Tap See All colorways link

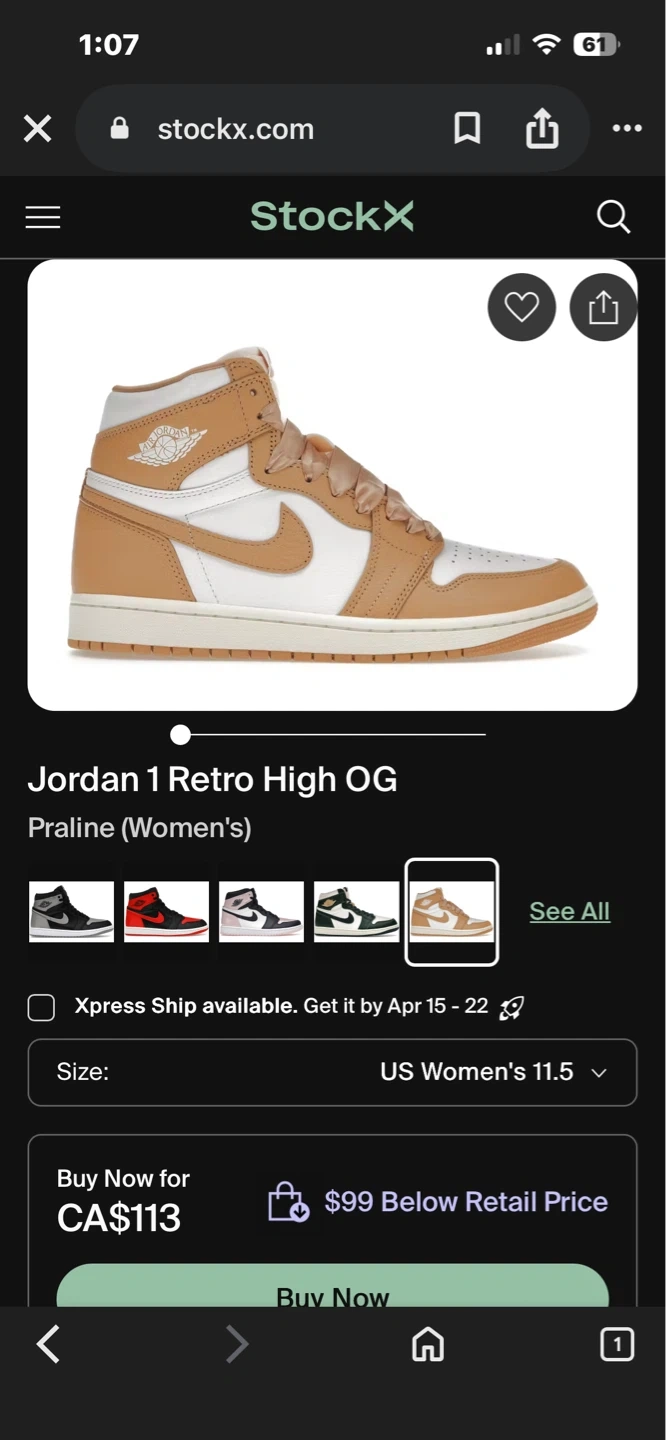pos(569,911)
